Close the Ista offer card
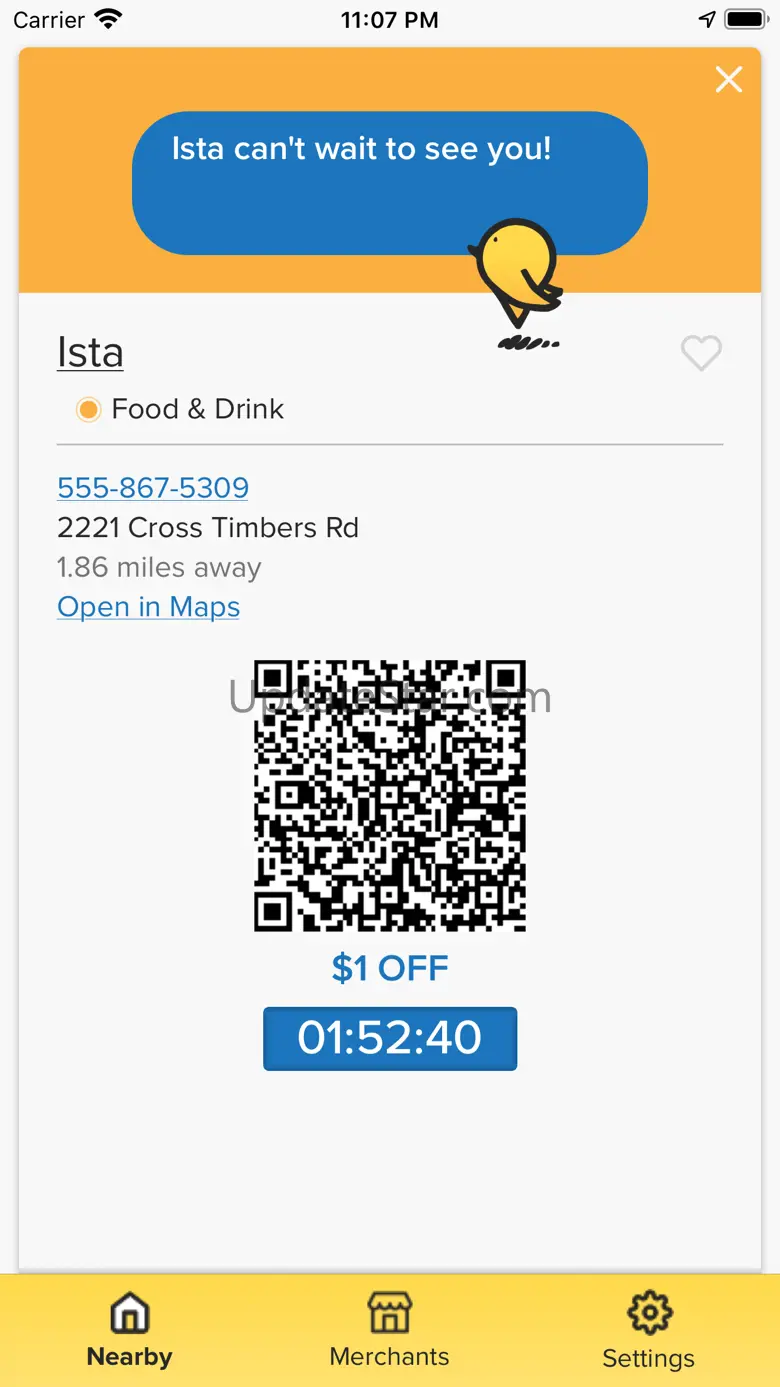The width and height of the screenshot is (780, 1387). pos(729,80)
